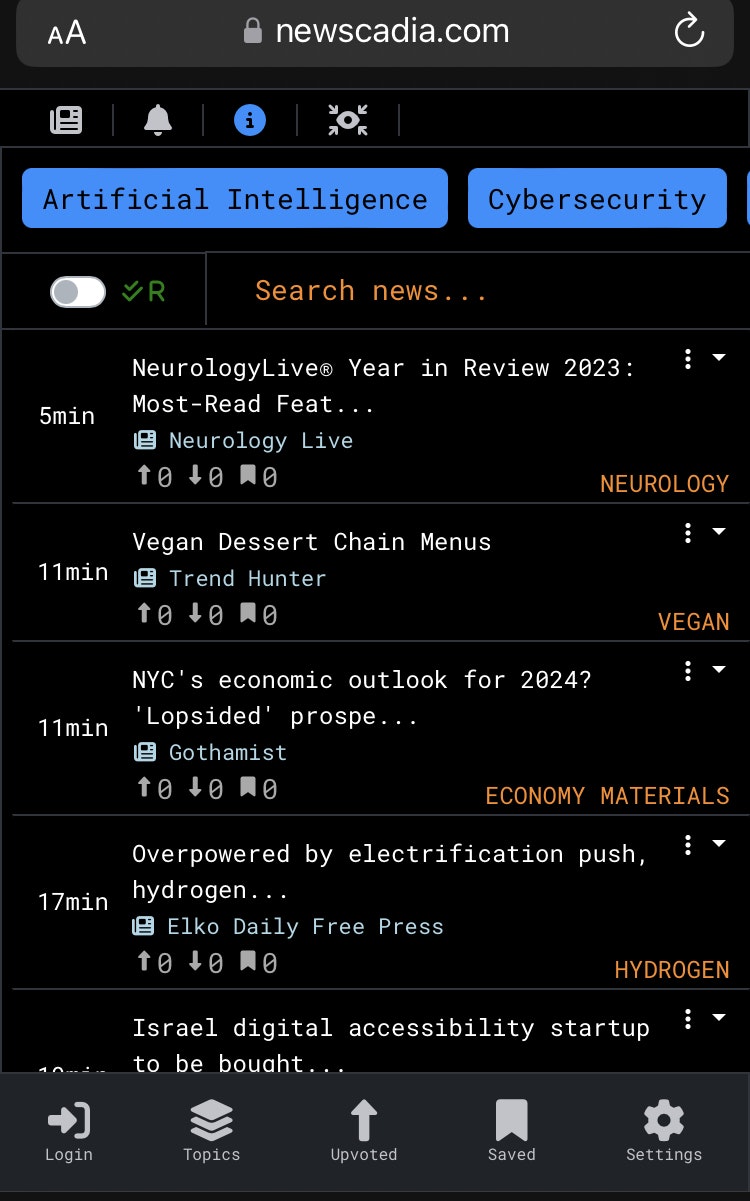The height and width of the screenshot is (1201, 750).
Task: Open the news feed icon in toolbar
Action: coord(67,121)
